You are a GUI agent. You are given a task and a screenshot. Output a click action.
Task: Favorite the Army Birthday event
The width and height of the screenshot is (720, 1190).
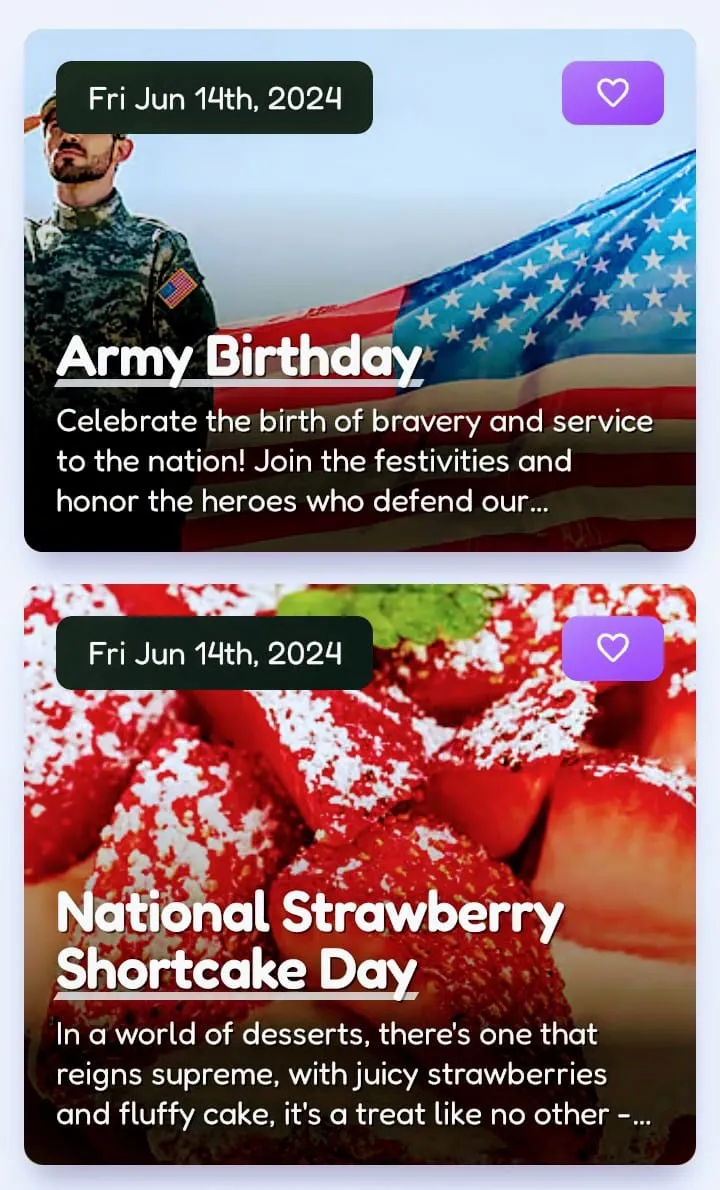612,93
